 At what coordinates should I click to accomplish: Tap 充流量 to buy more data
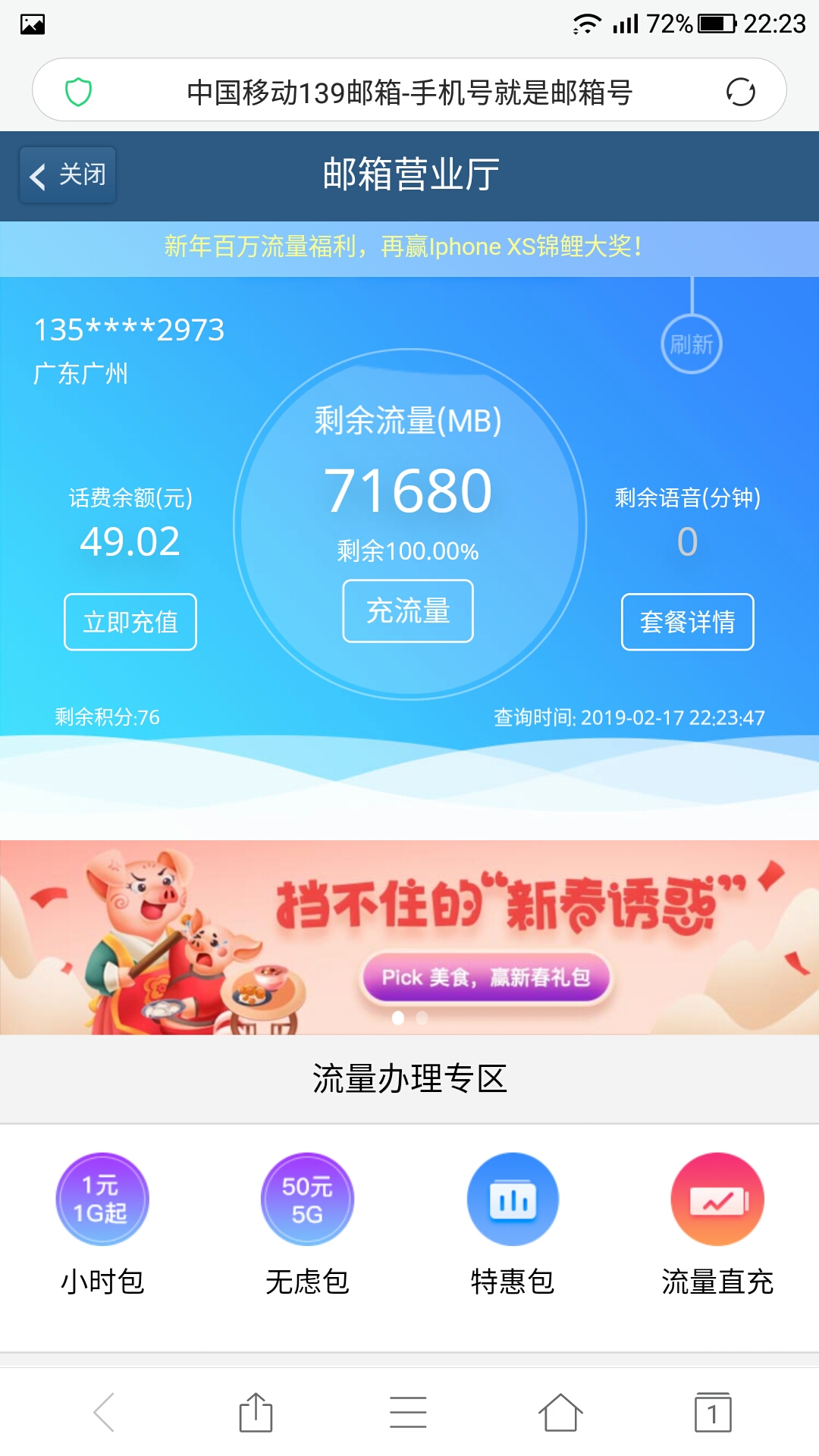pyautogui.click(x=408, y=611)
